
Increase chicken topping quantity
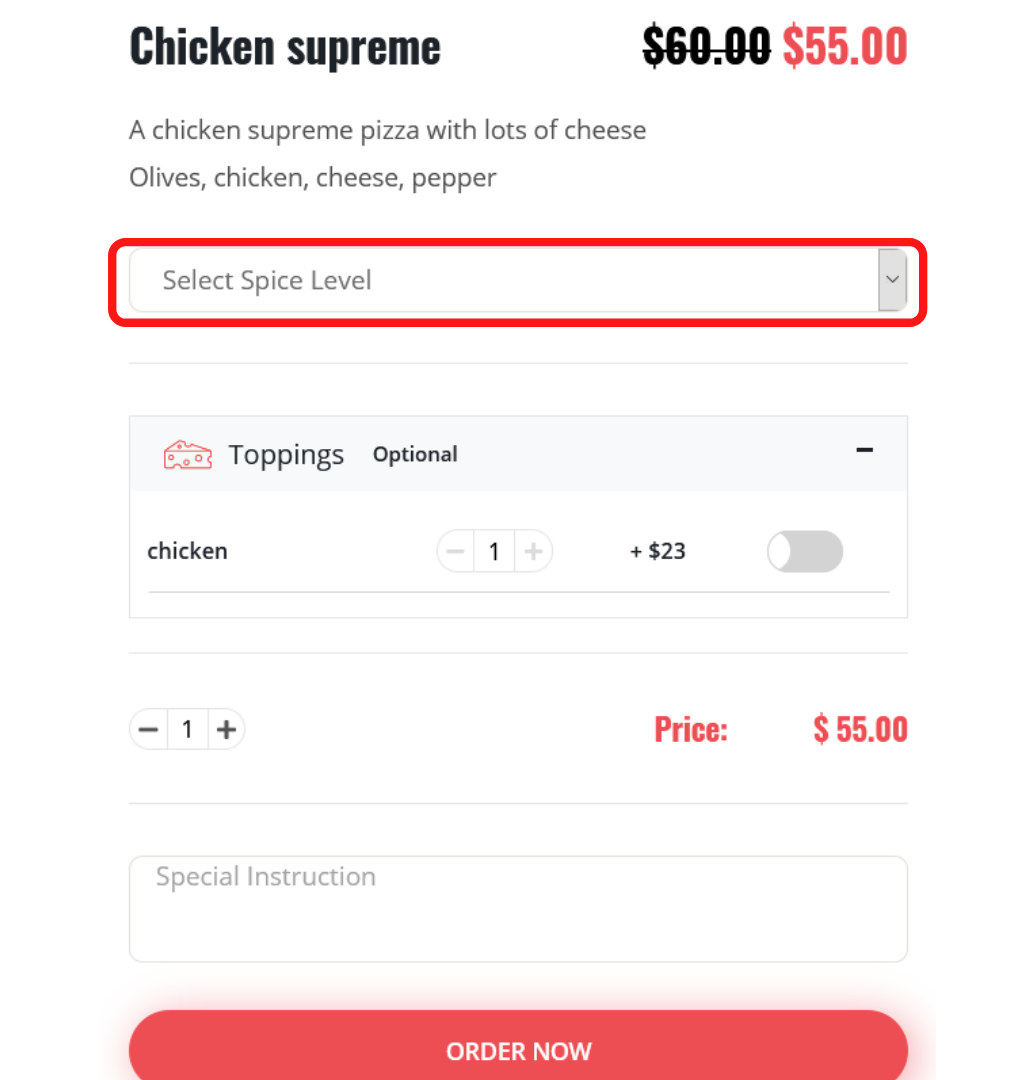point(533,551)
